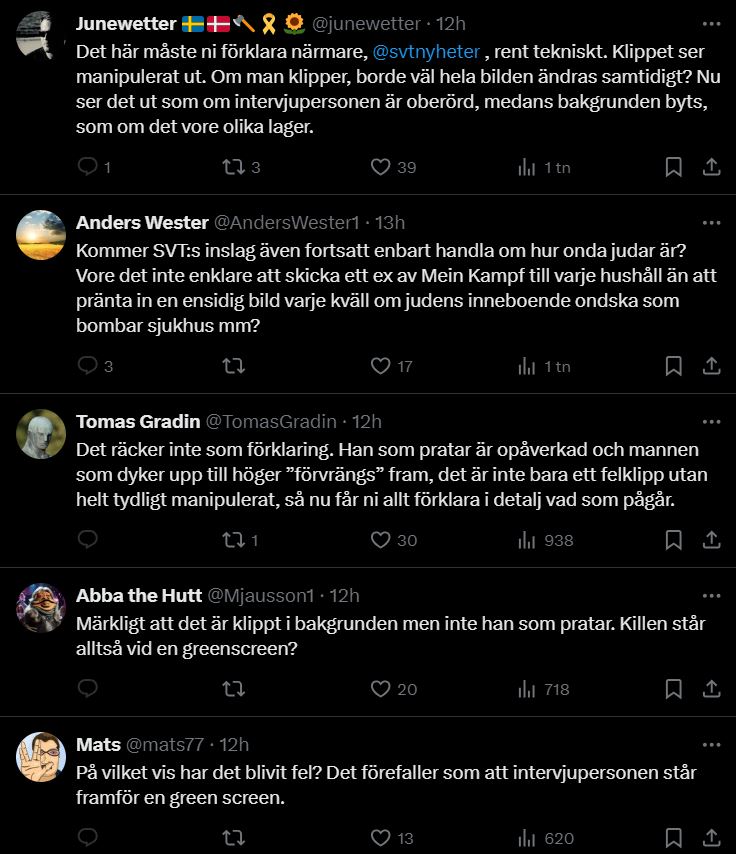Like Tomas Gradin's tweet

(x=380, y=540)
